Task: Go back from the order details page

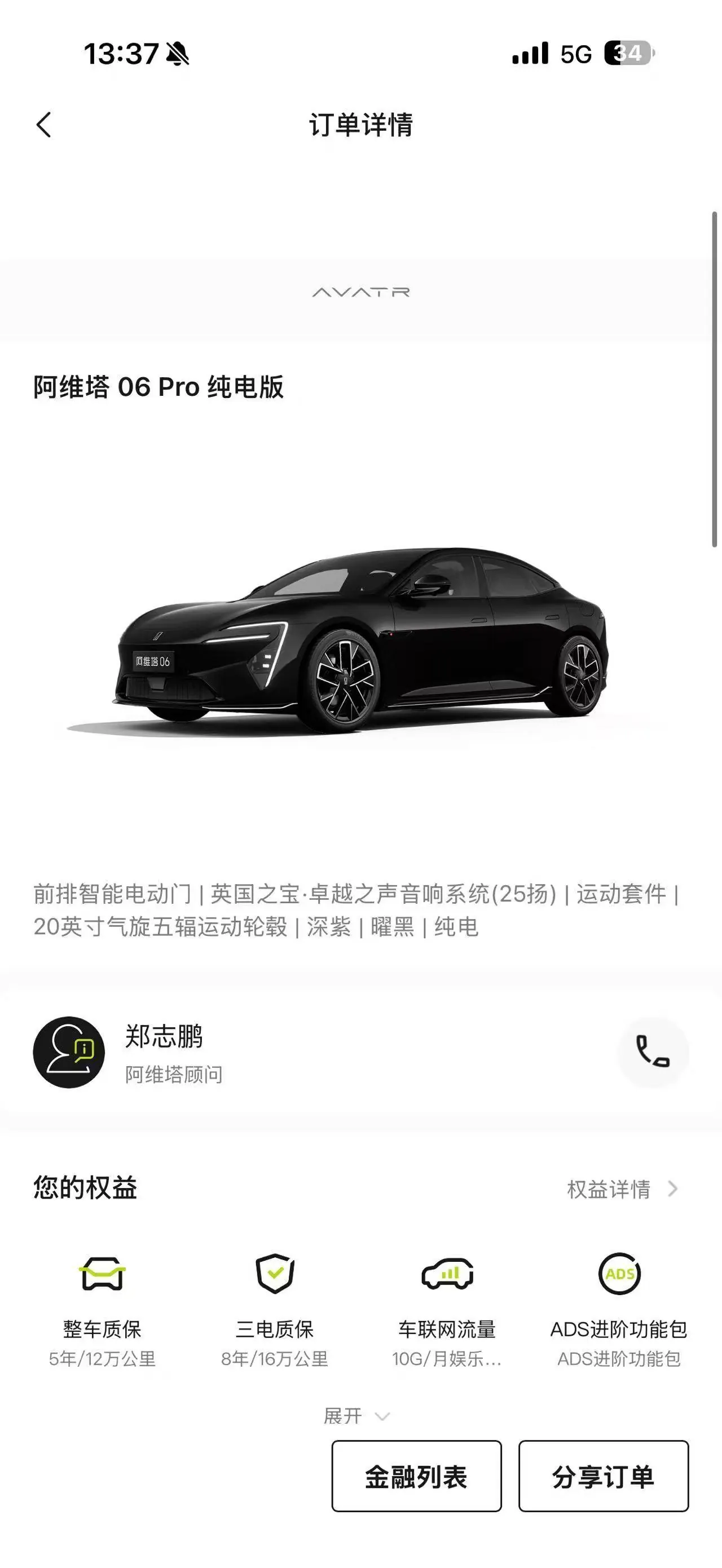Action: click(44, 125)
